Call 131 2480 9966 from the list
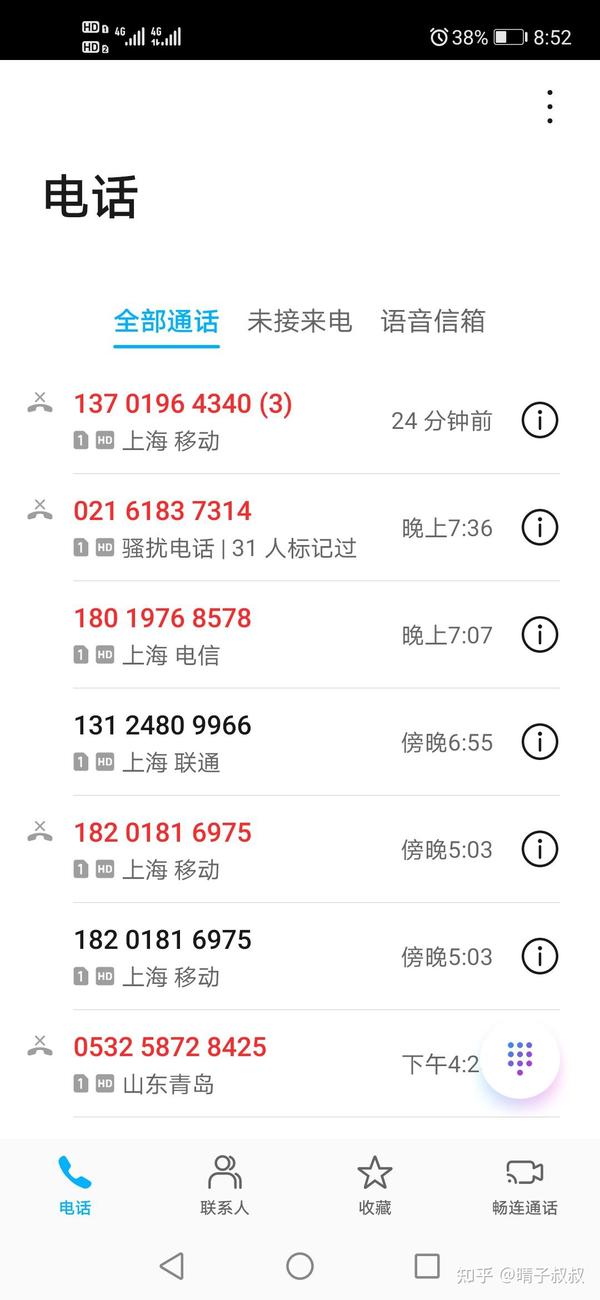This screenshot has height=1300, width=600. click(230, 742)
